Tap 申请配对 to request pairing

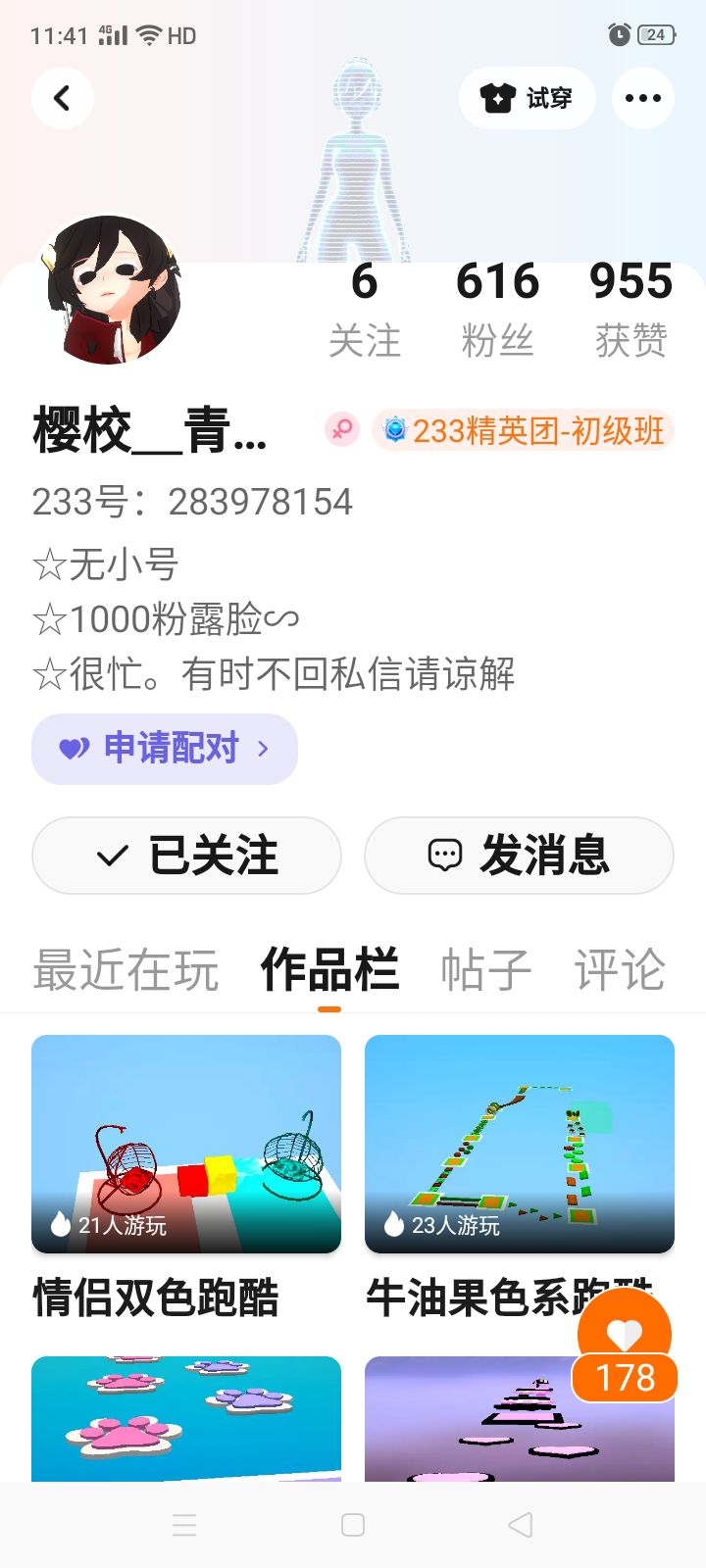click(165, 749)
